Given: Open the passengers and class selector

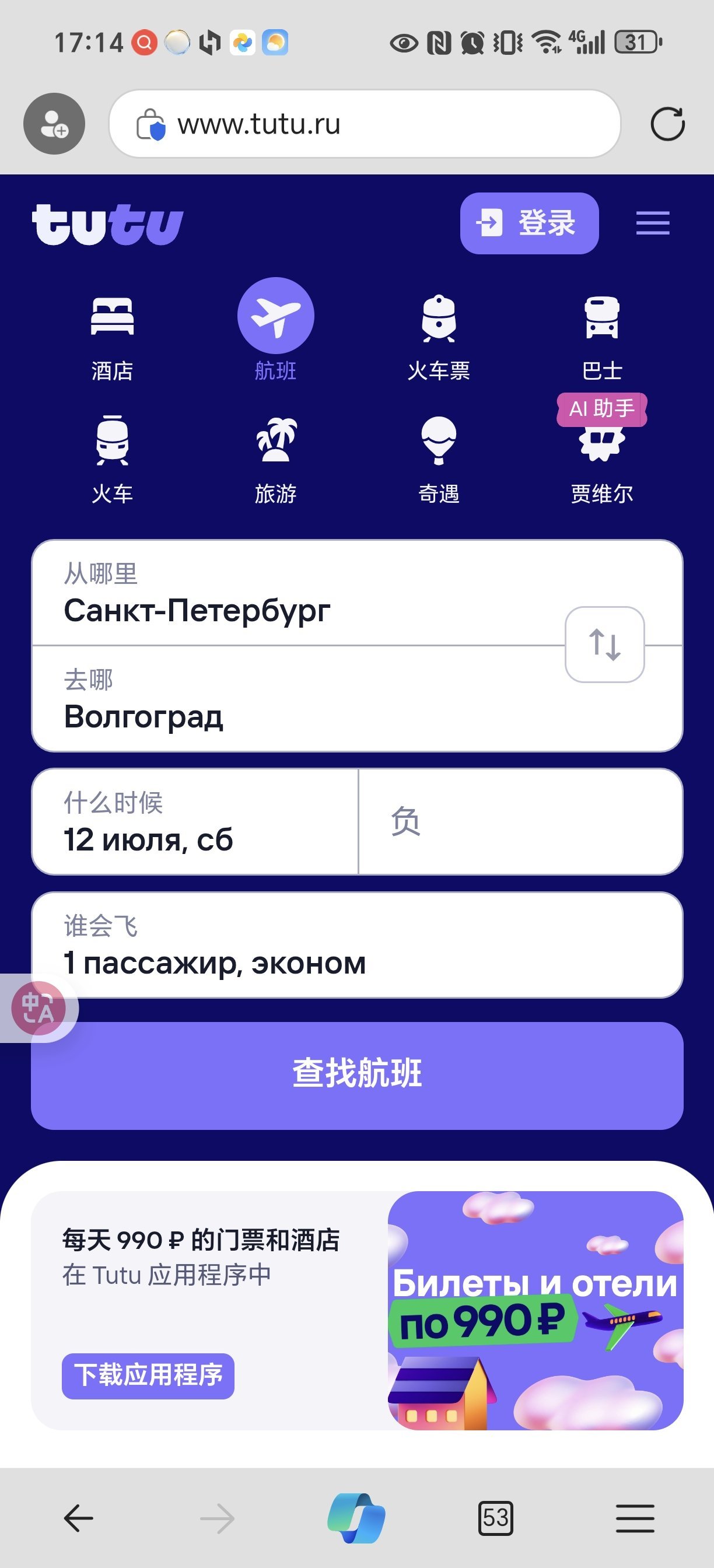Looking at the screenshot, I should tap(356, 944).
